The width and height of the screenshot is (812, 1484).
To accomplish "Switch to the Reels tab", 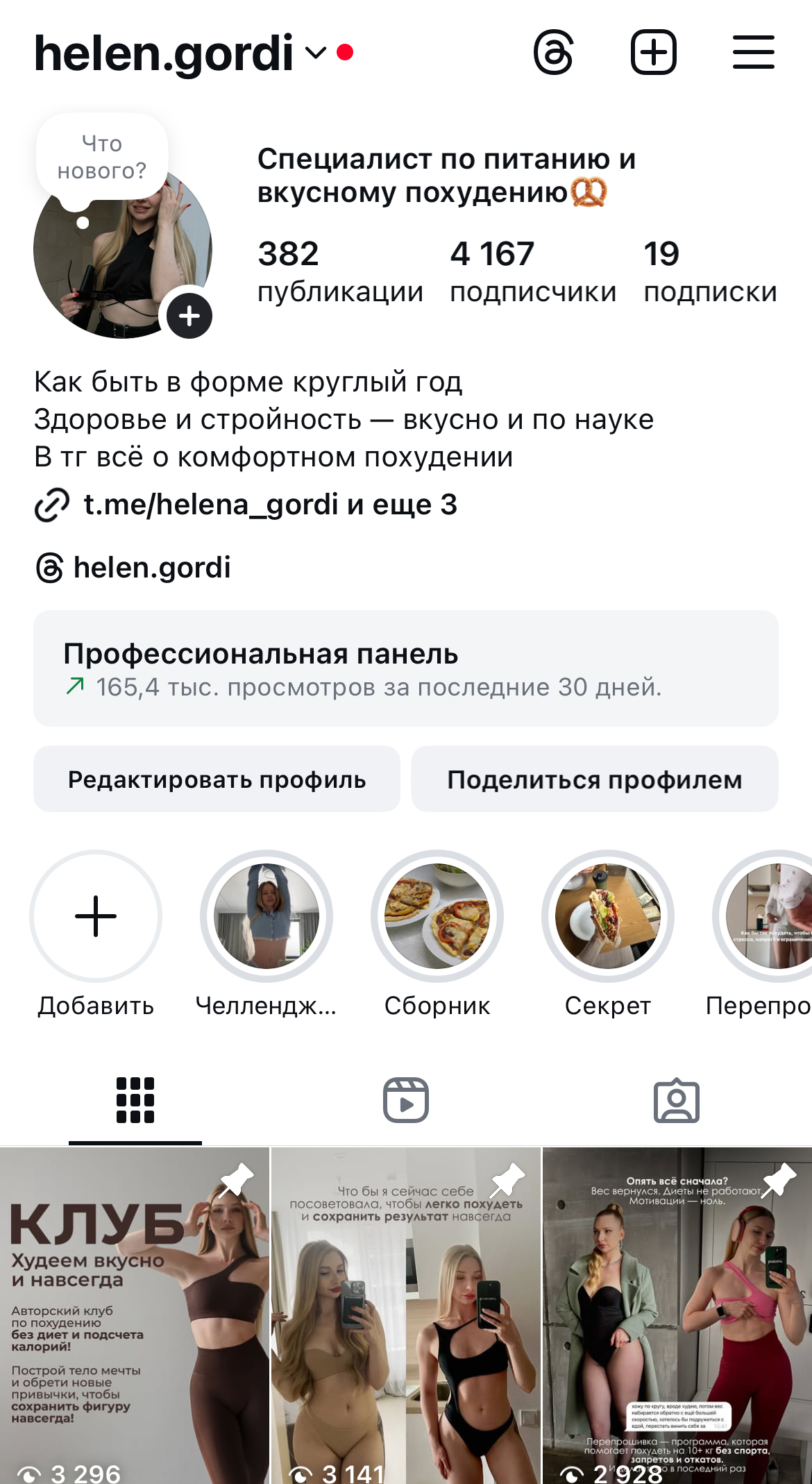I will (x=406, y=1100).
